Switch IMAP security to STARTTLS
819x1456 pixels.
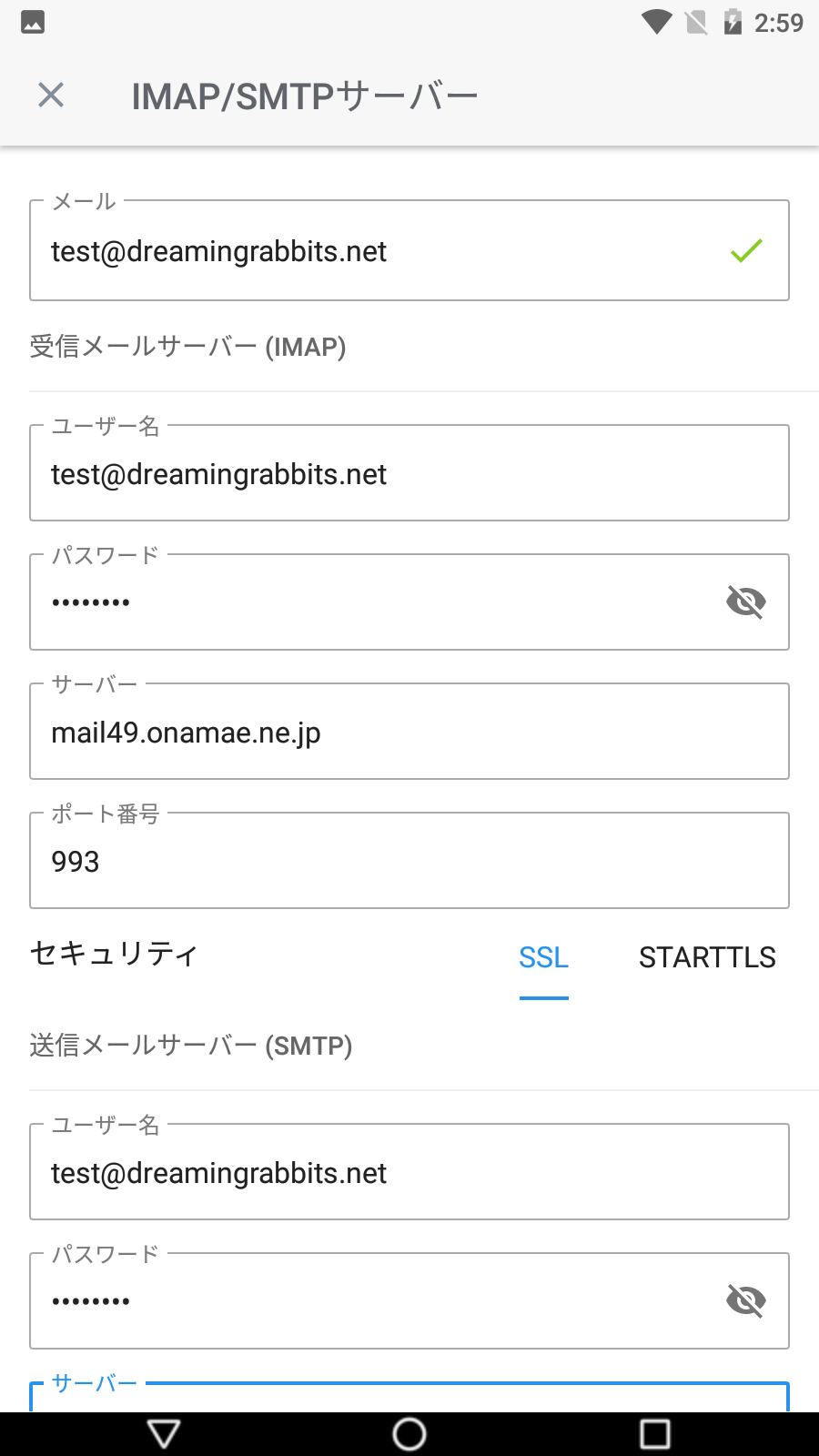pos(707,957)
